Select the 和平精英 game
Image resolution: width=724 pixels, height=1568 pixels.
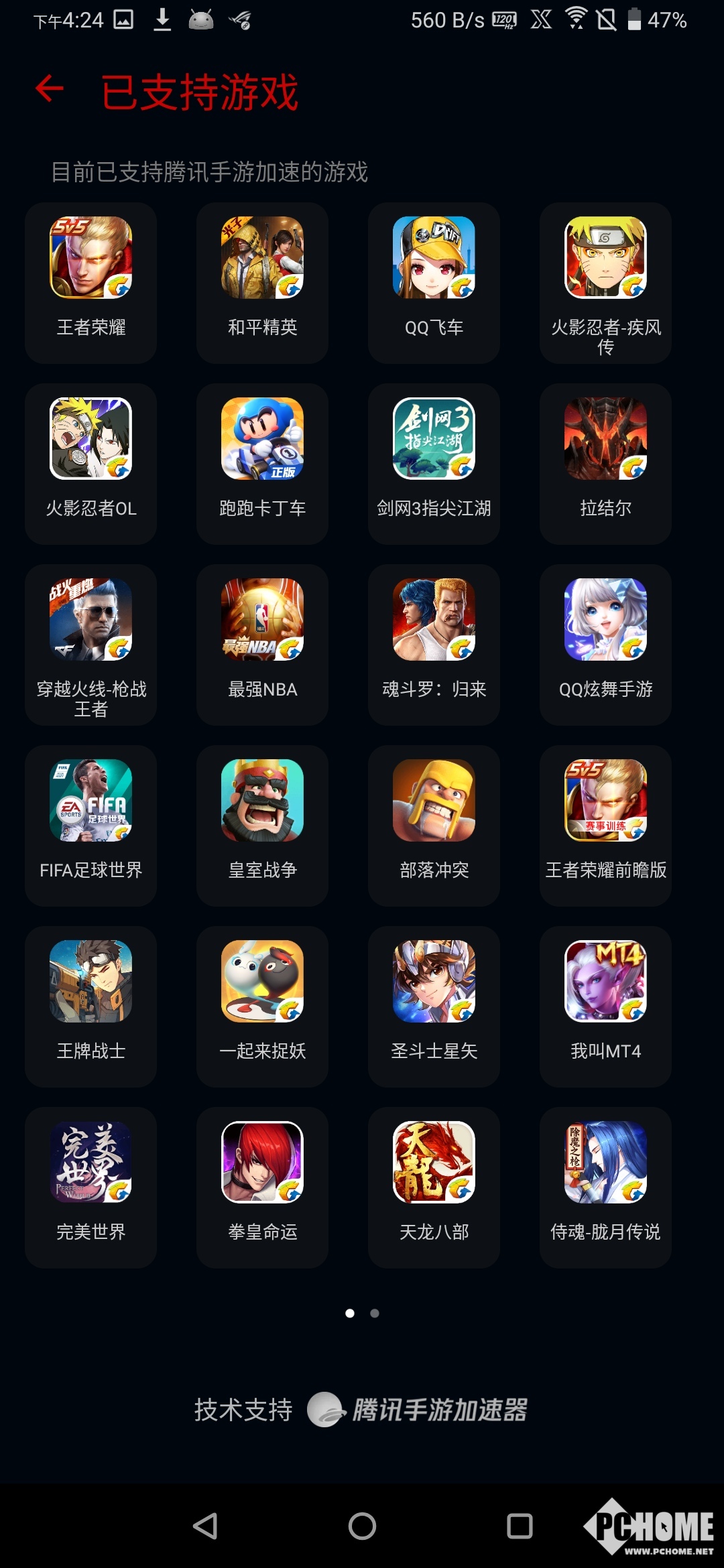[262, 281]
